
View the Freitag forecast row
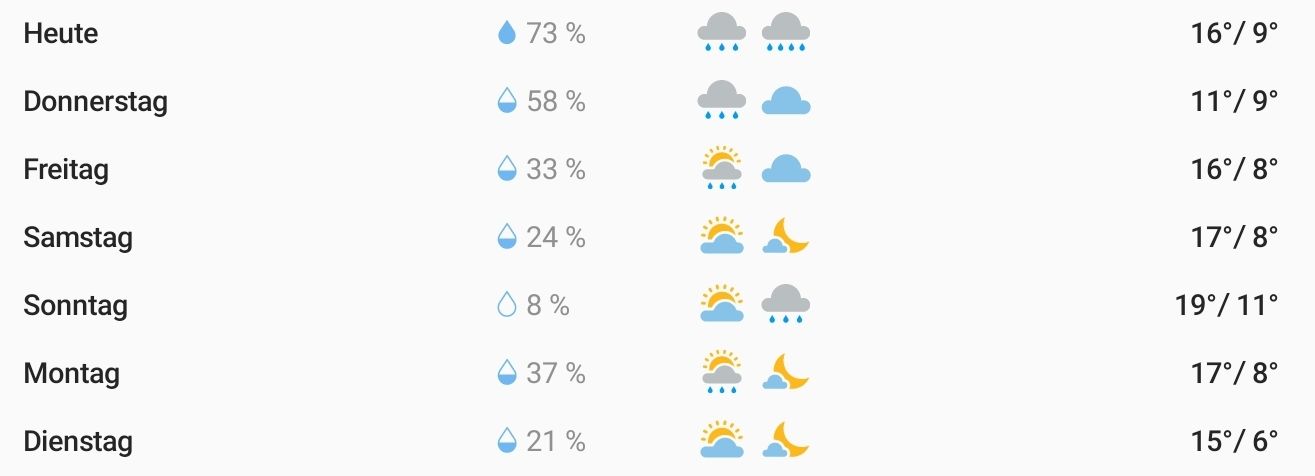tap(66, 170)
